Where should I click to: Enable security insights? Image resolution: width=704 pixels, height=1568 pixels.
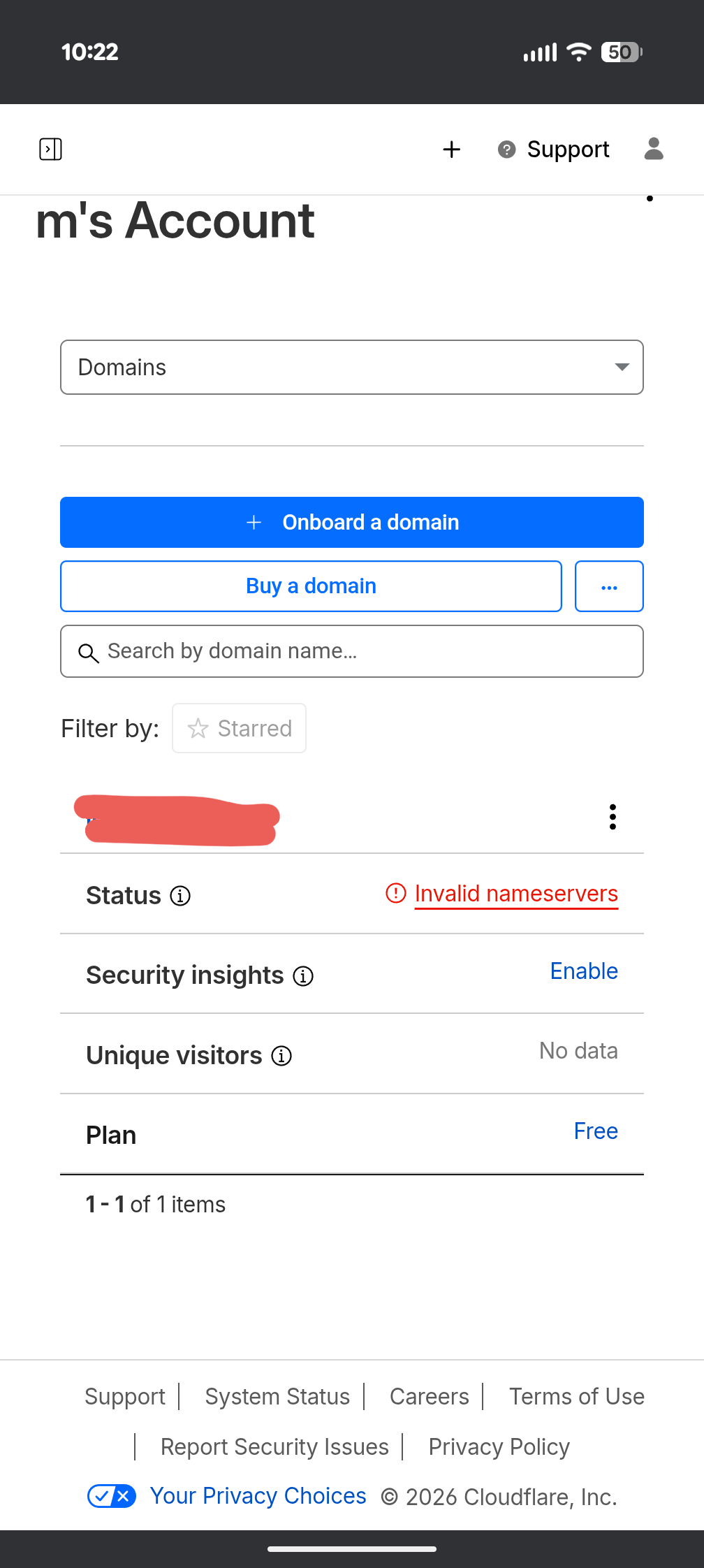tap(584, 971)
